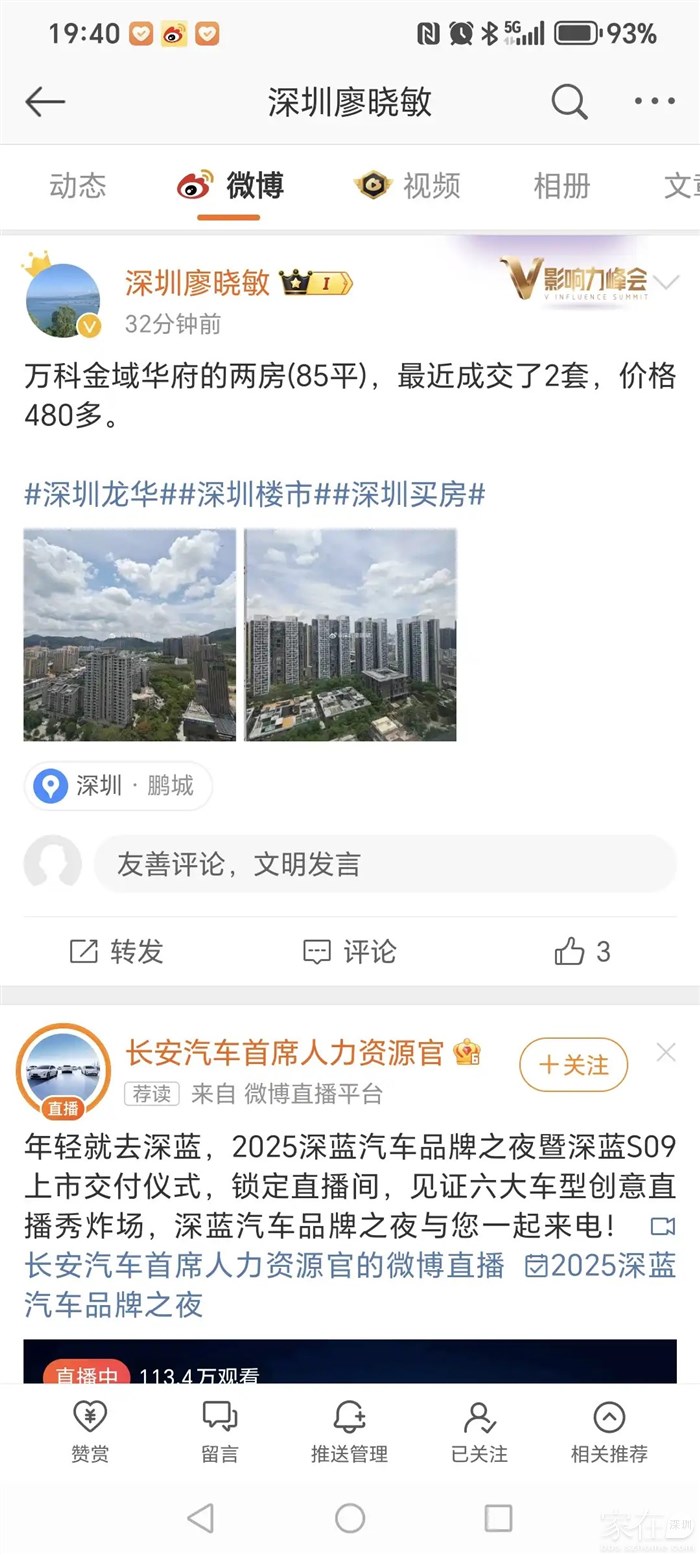Open the #深圳楼市# hashtag
This screenshot has width=700, height=1555.
coord(254,494)
